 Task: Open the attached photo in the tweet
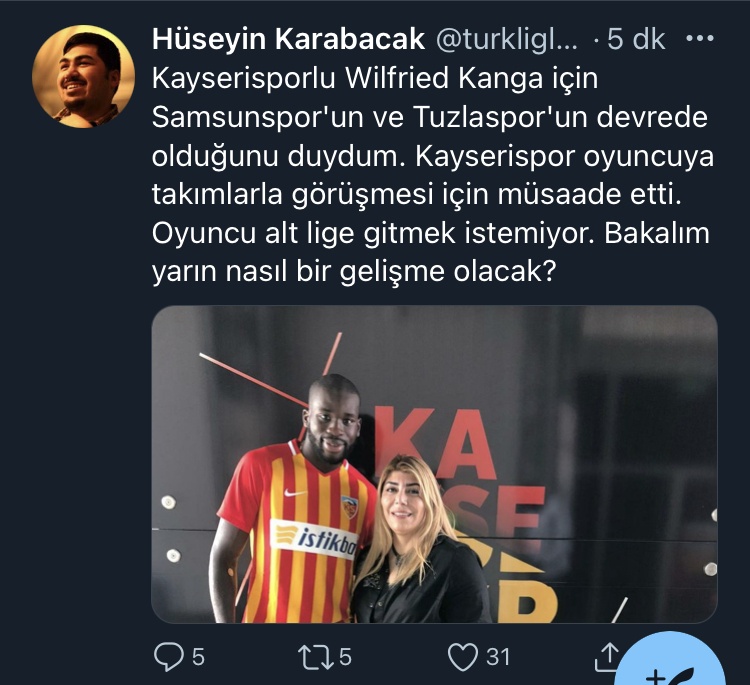tap(434, 464)
